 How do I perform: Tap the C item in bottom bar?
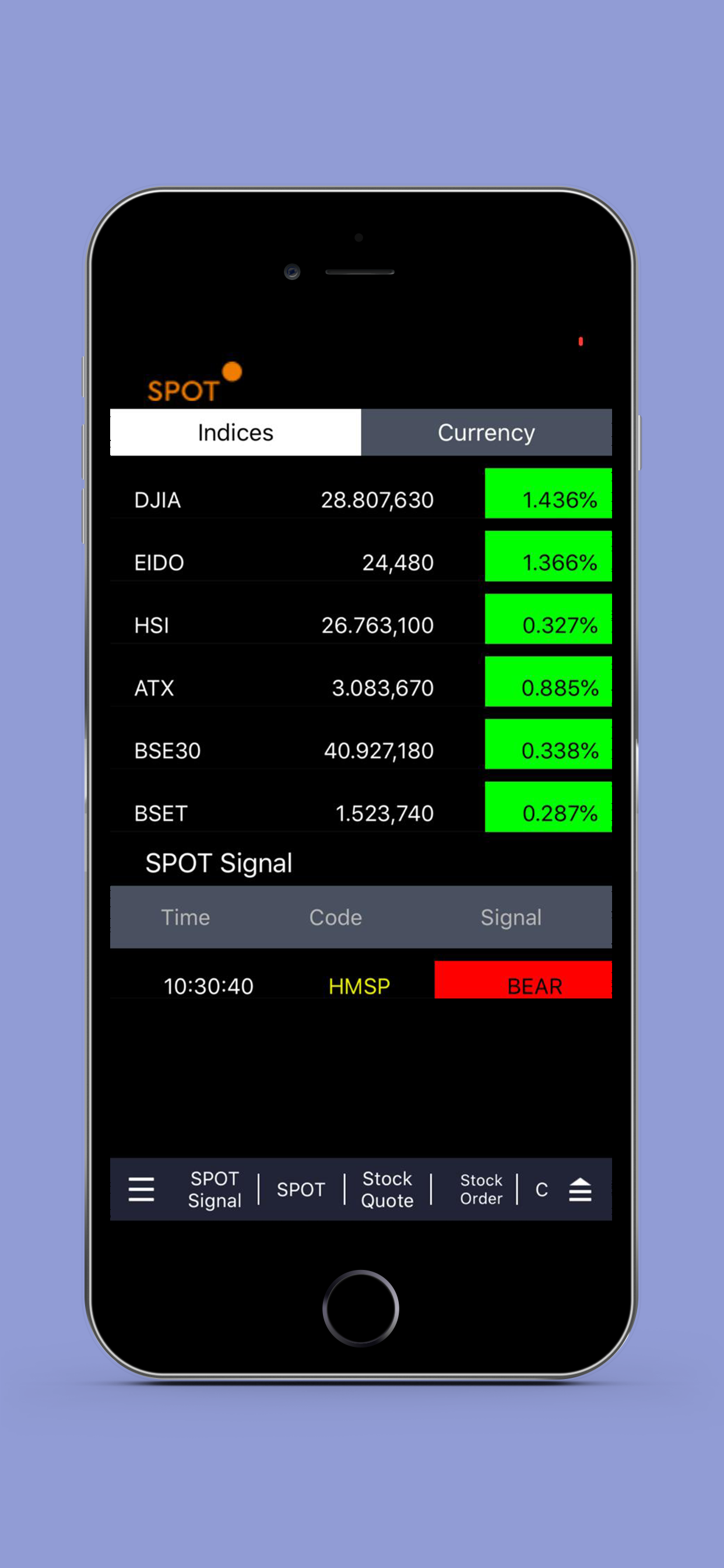click(542, 1189)
